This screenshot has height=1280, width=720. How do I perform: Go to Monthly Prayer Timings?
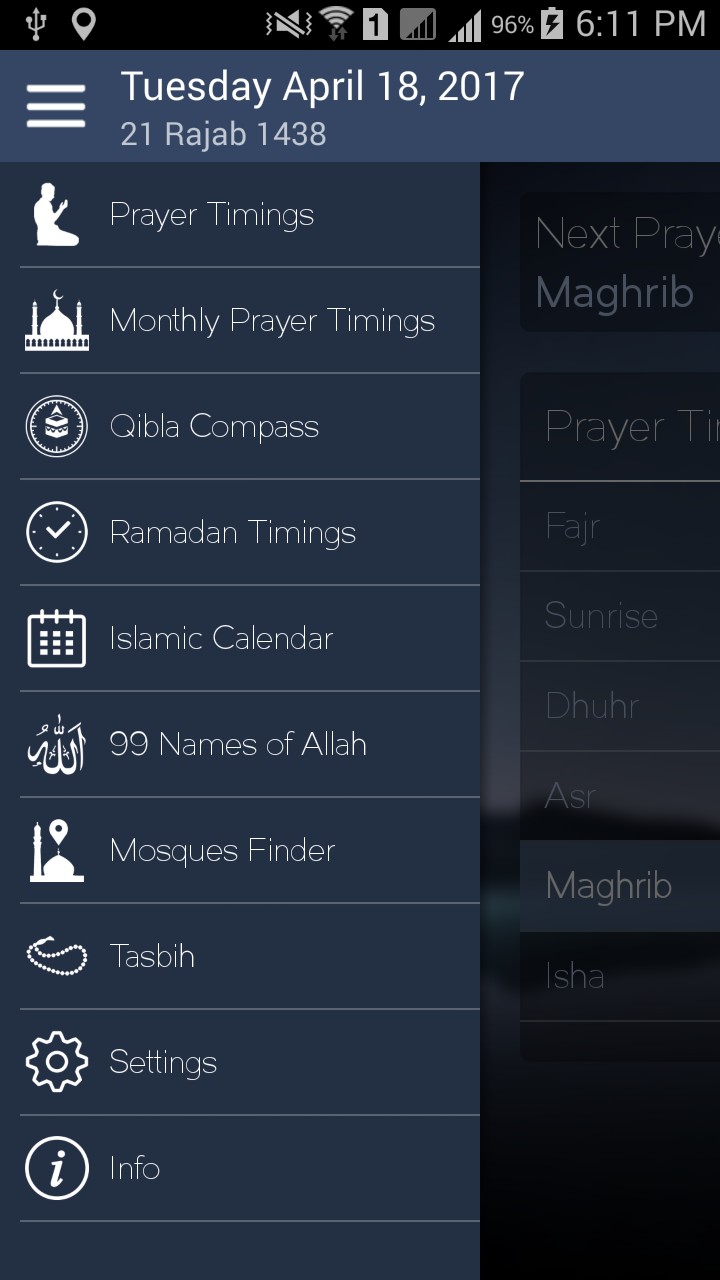pyautogui.click(x=272, y=321)
